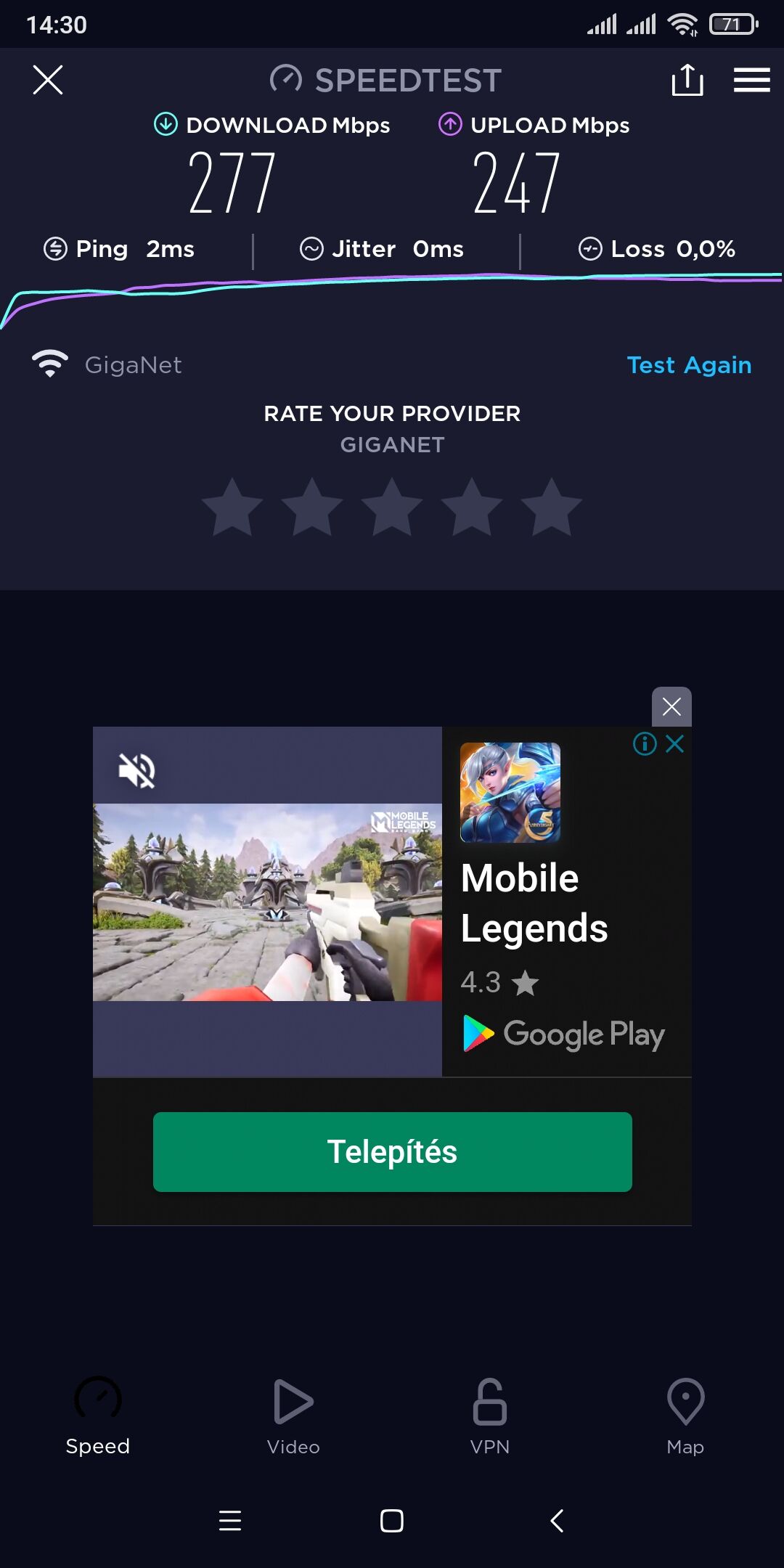Open the hamburger menu

click(x=751, y=80)
